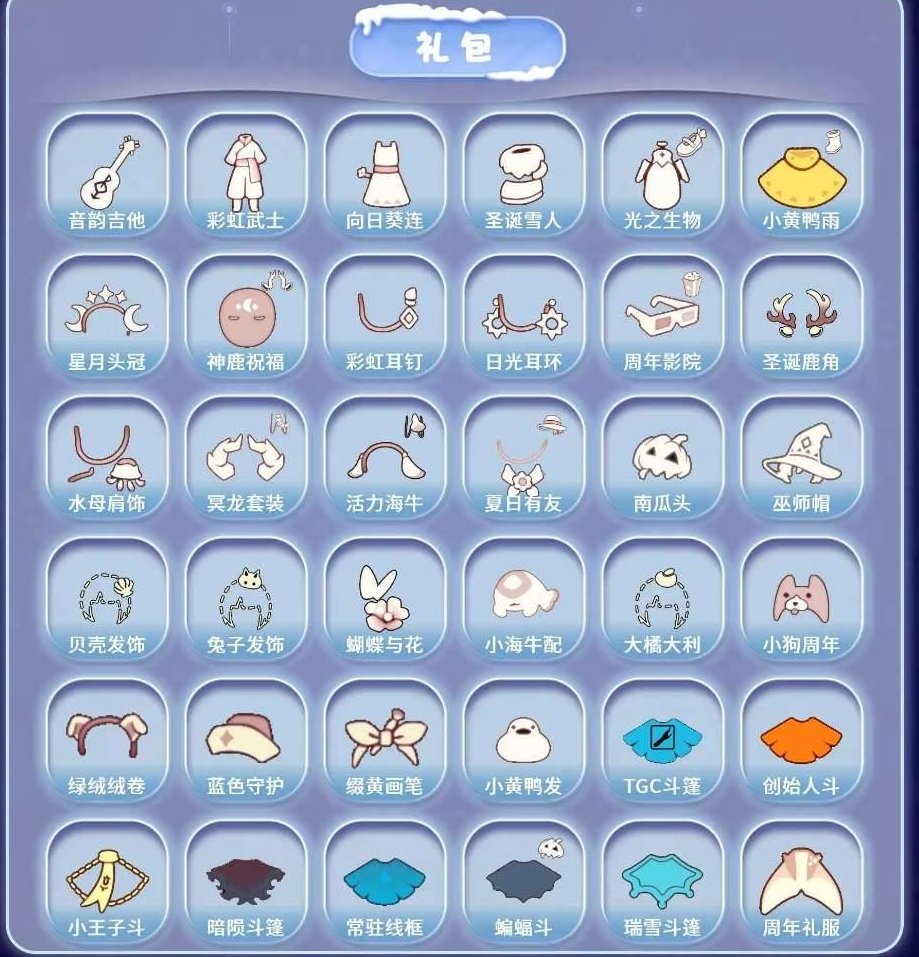This screenshot has height=957, width=919.
Task: Click the 圣诞雪人 snowman item
Action: (522, 170)
